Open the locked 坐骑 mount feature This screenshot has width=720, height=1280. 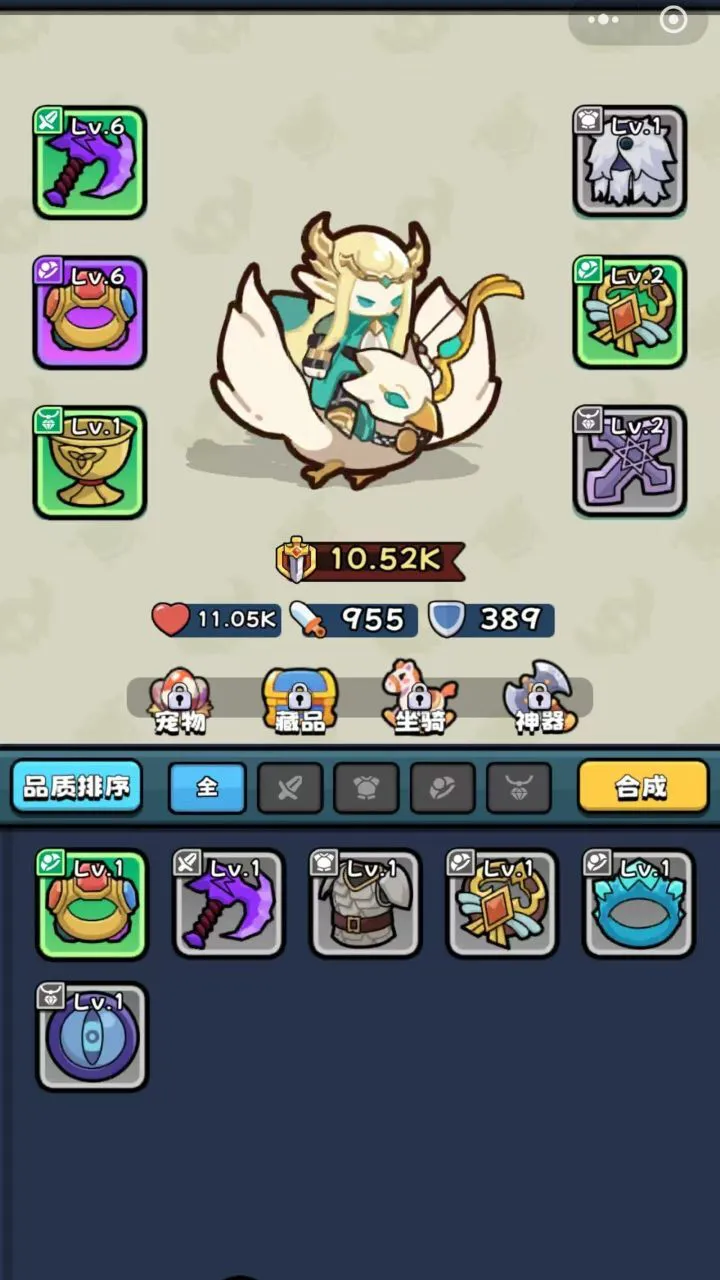tap(420, 701)
